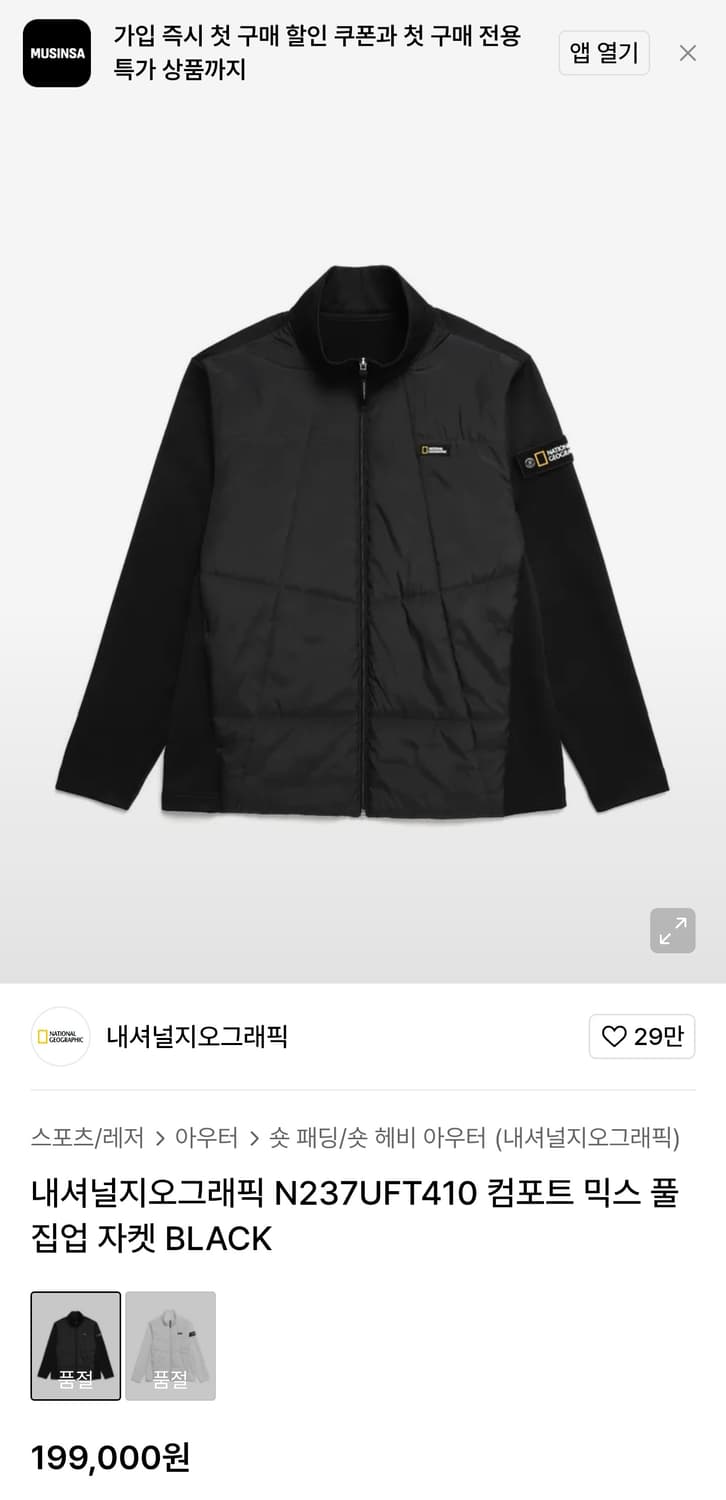The width and height of the screenshot is (726, 1500).
Task: Open the app with the 앱 열기 button
Action: click(x=603, y=53)
